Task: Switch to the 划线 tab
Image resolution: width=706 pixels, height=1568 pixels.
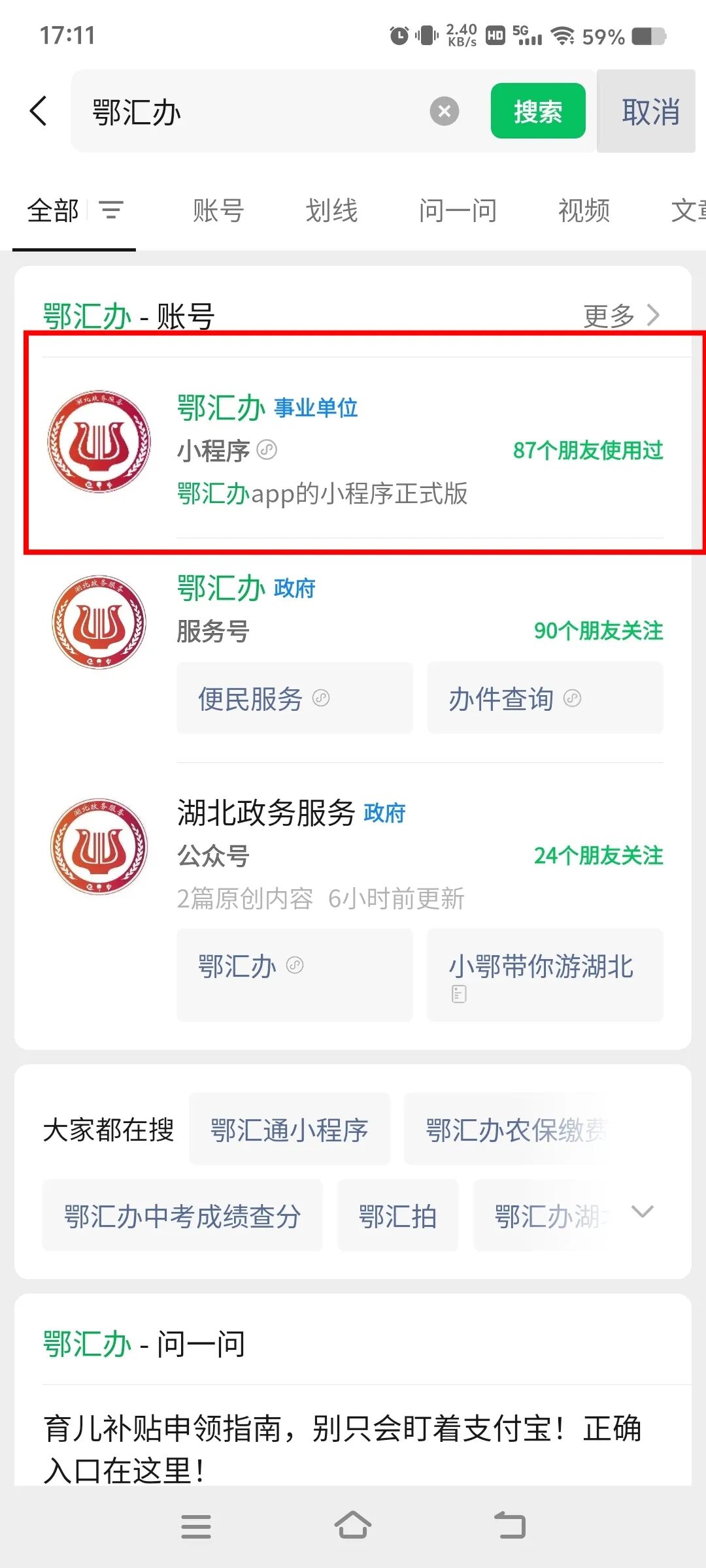Action: click(x=331, y=211)
